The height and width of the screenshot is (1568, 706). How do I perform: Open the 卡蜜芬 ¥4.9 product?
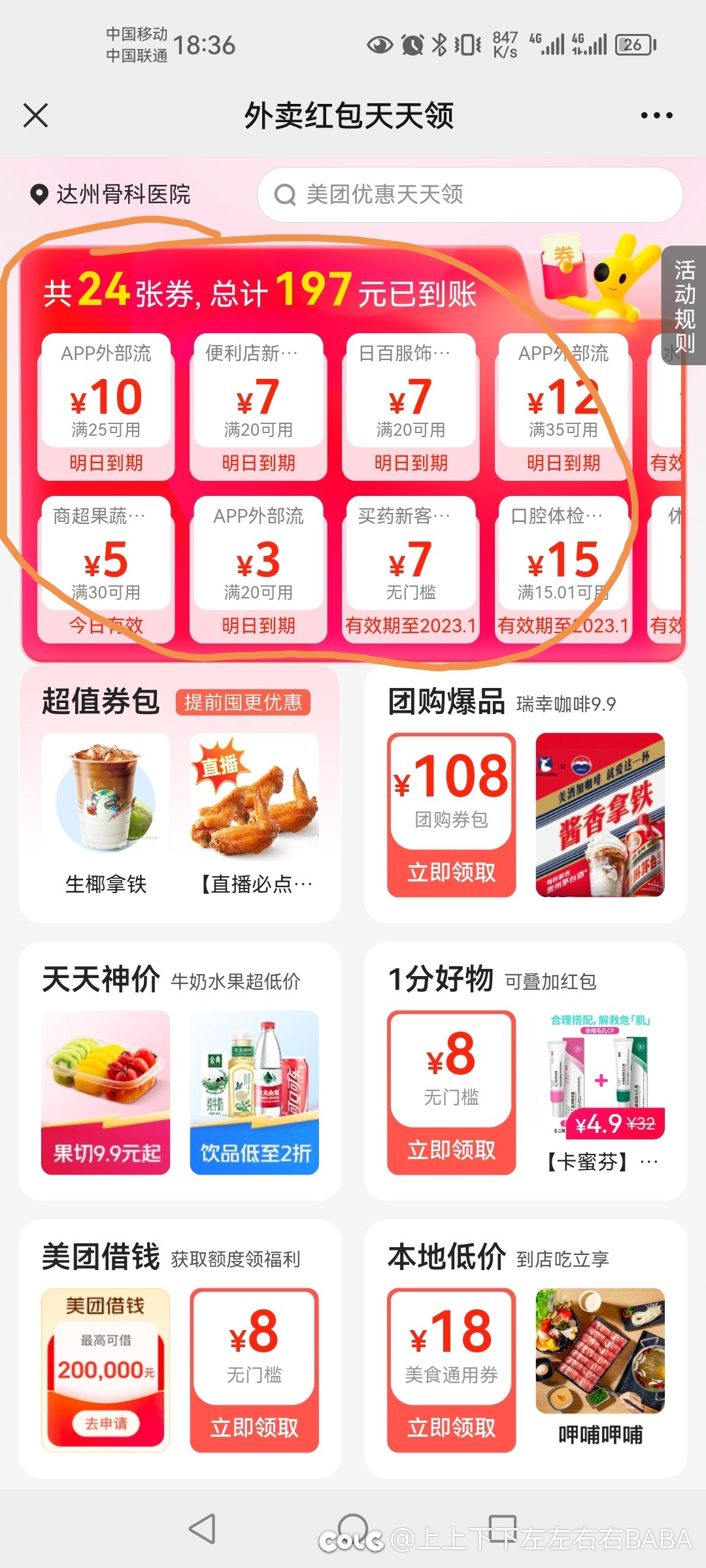(x=599, y=1092)
